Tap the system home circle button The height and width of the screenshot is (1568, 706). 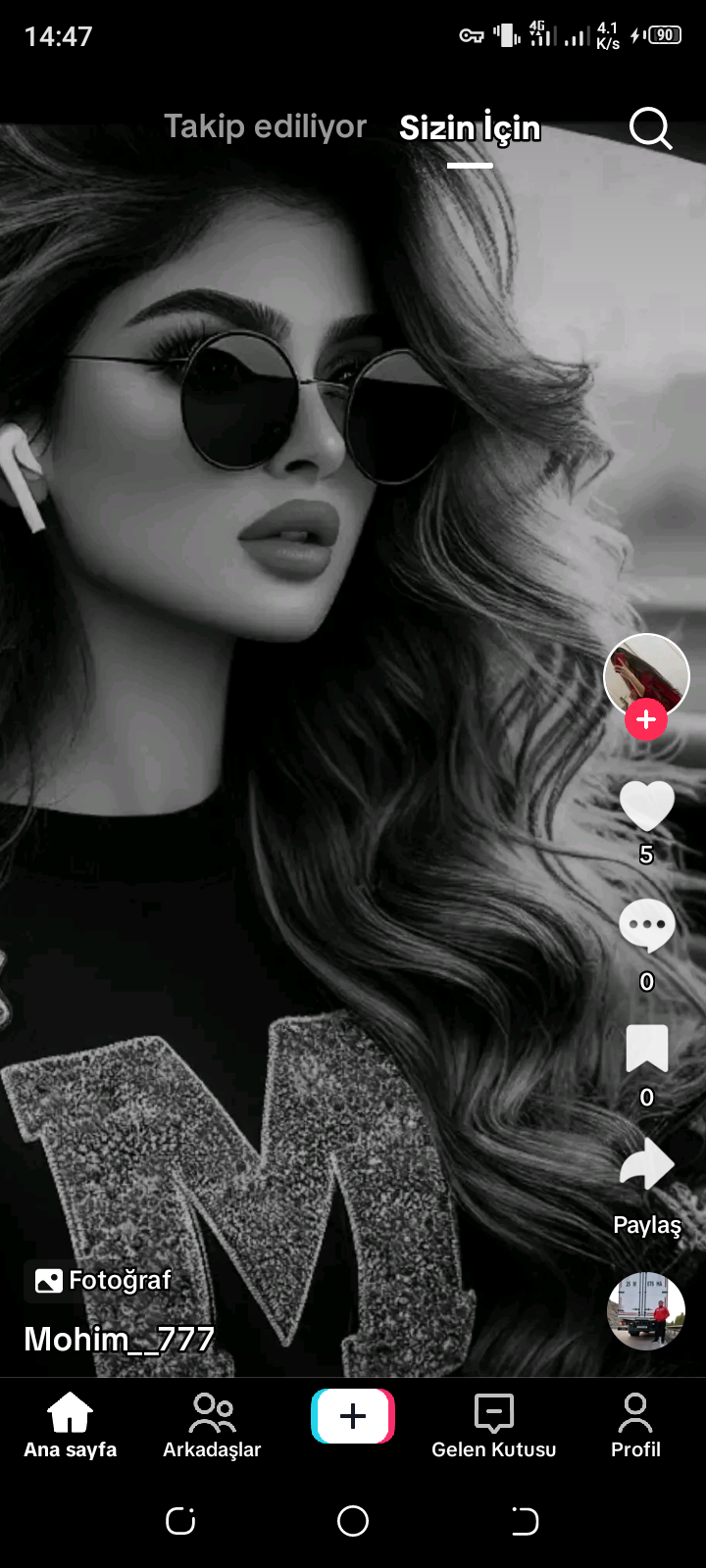tap(353, 1521)
